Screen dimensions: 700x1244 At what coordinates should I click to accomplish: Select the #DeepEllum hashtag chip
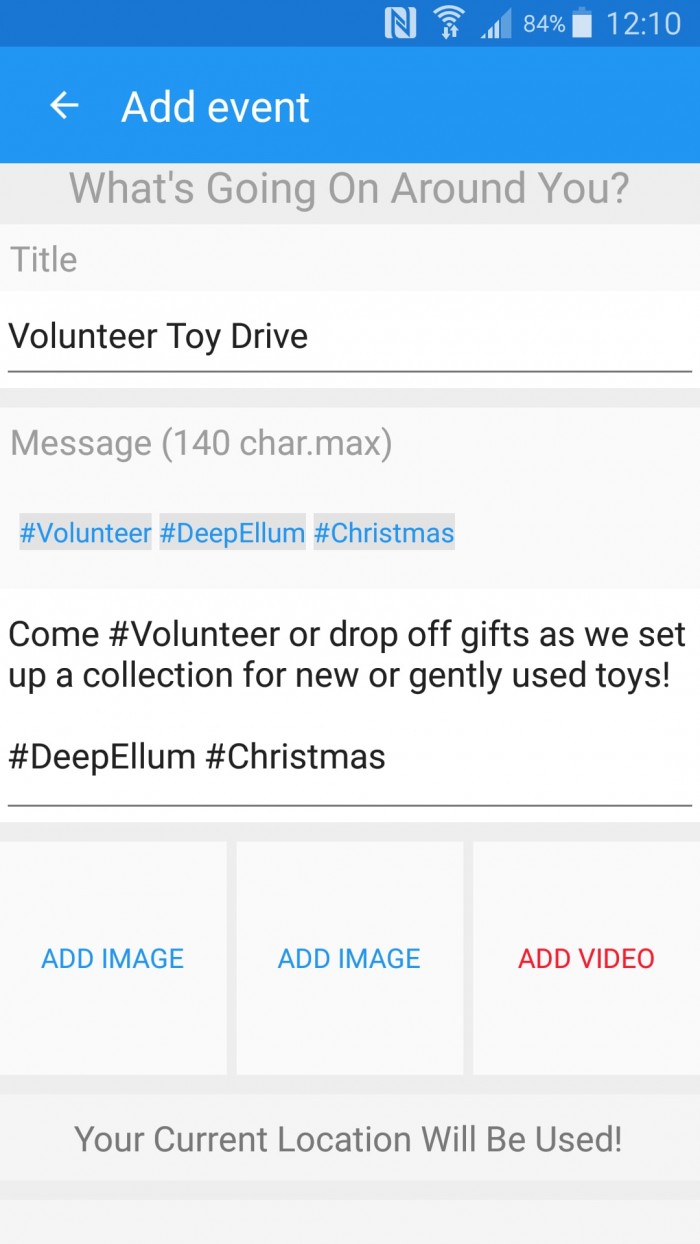coord(232,533)
